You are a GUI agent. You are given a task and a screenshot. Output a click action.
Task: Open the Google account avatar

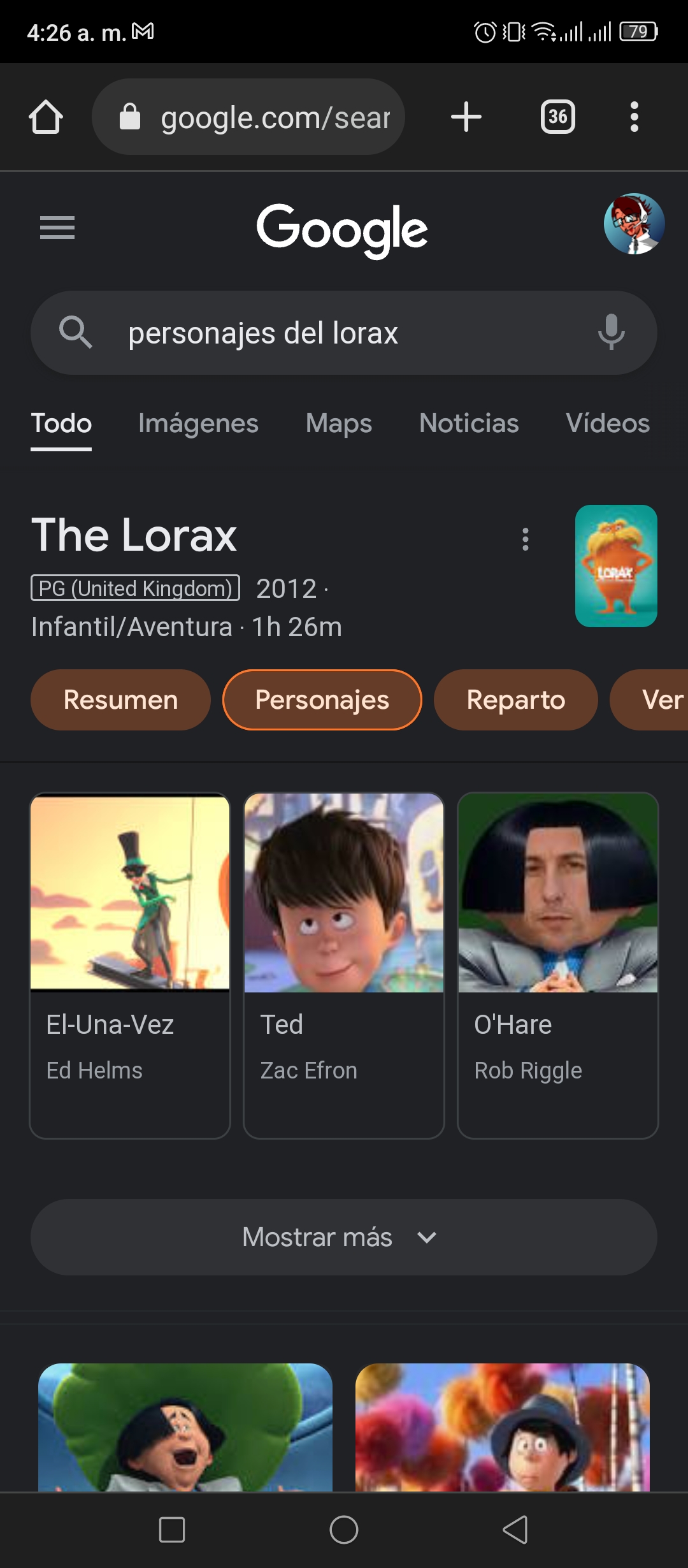click(x=634, y=224)
